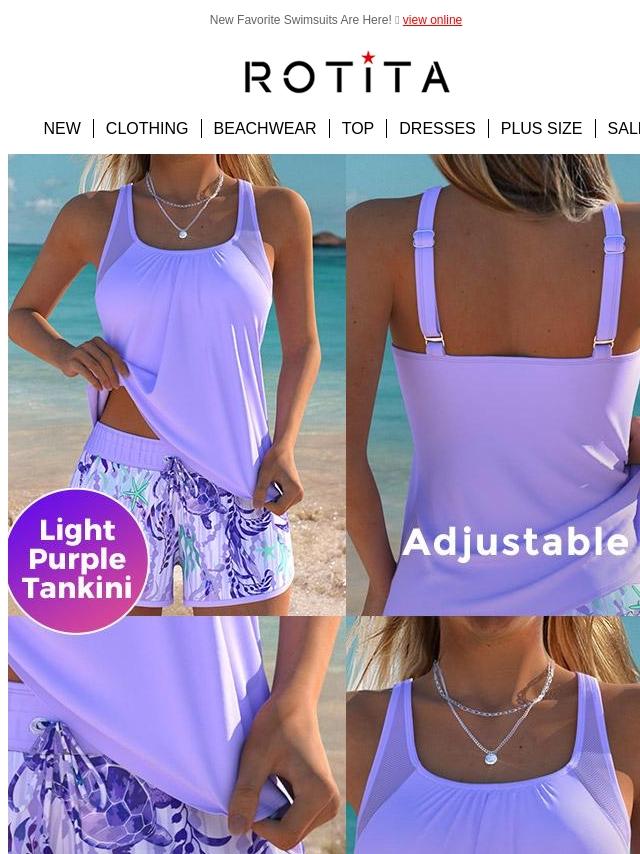Open the CLOTHING category
The width and height of the screenshot is (640, 854).
click(147, 128)
